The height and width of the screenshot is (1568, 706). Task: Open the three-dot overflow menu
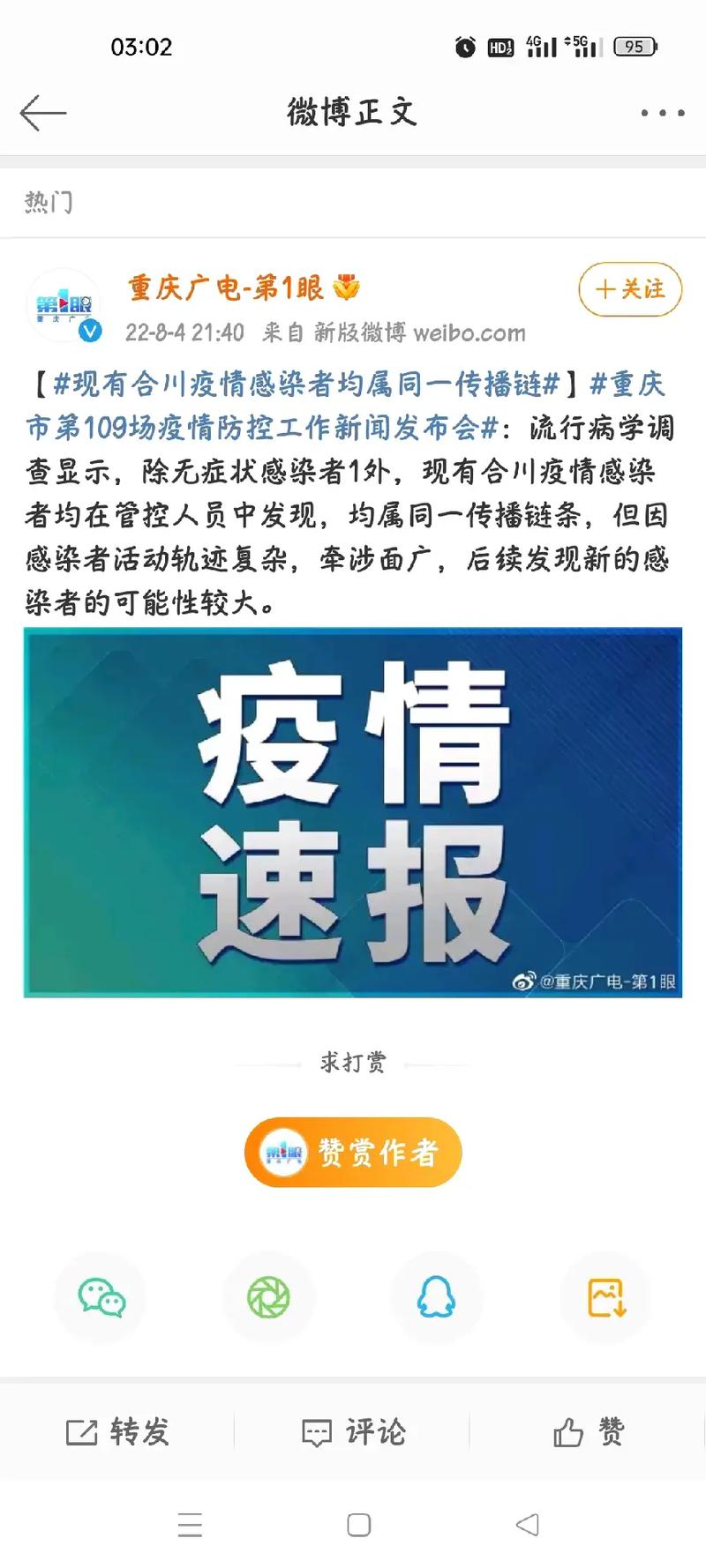tap(662, 113)
